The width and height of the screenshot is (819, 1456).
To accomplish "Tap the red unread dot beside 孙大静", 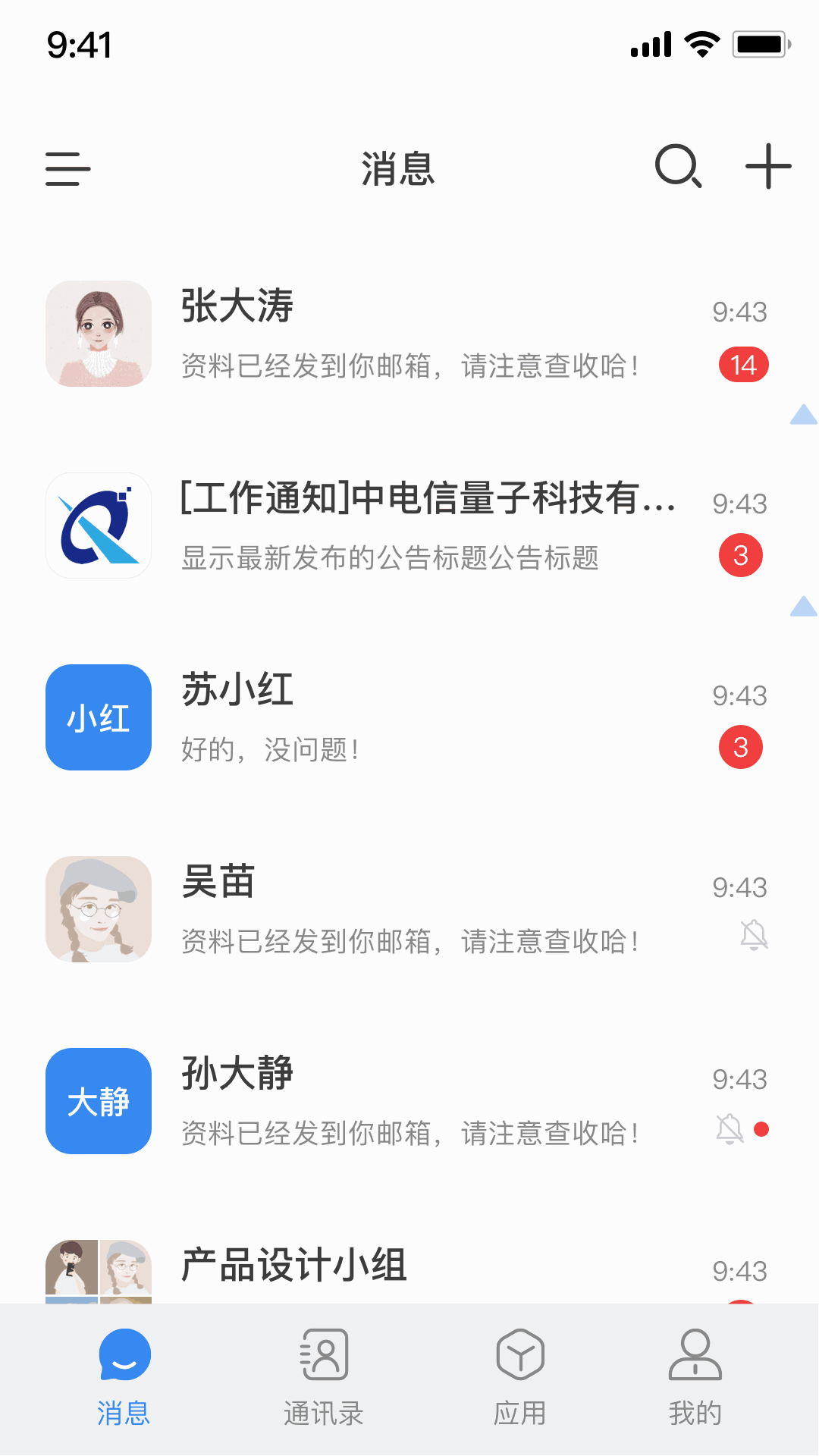I will click(x=762, y=1129).
